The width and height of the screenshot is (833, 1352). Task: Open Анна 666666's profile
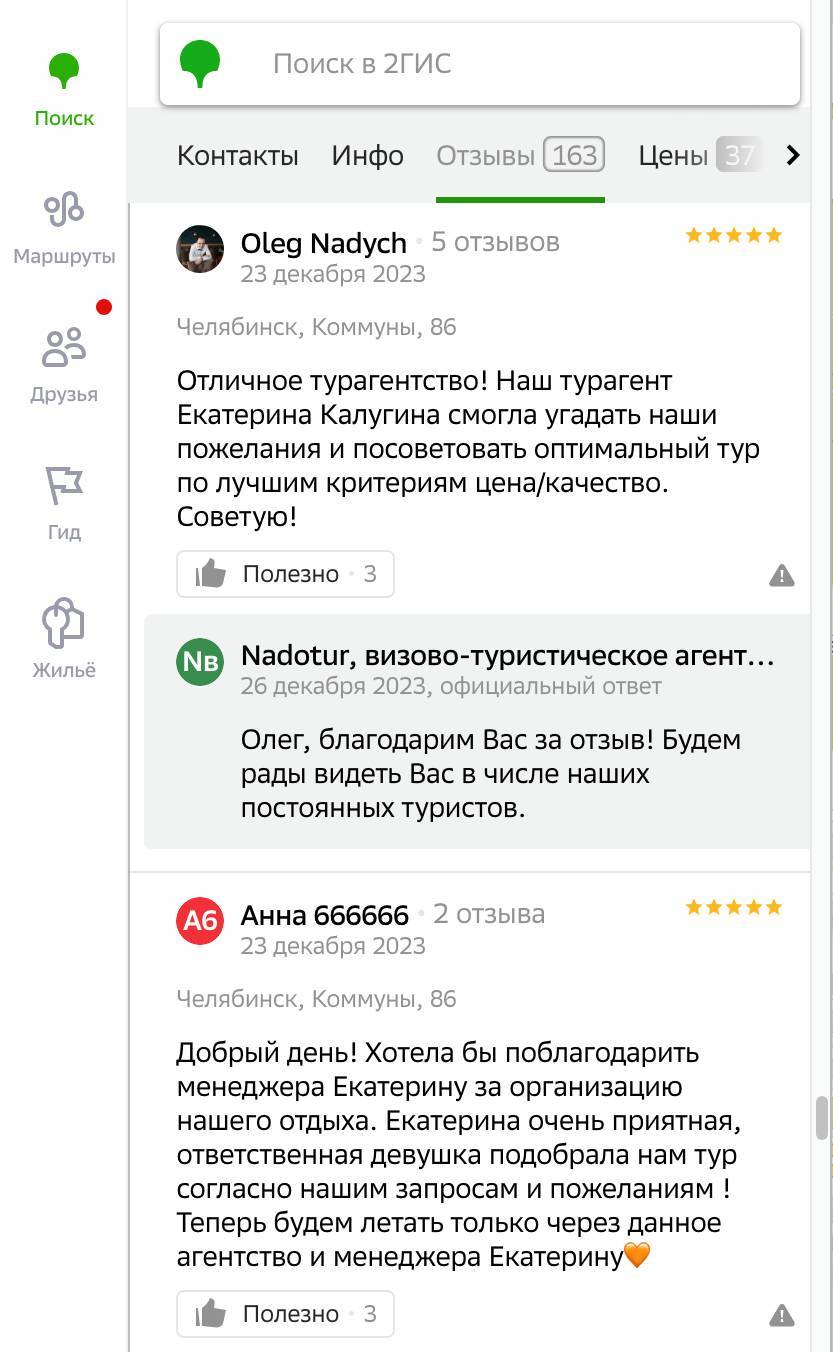(324, 915)
